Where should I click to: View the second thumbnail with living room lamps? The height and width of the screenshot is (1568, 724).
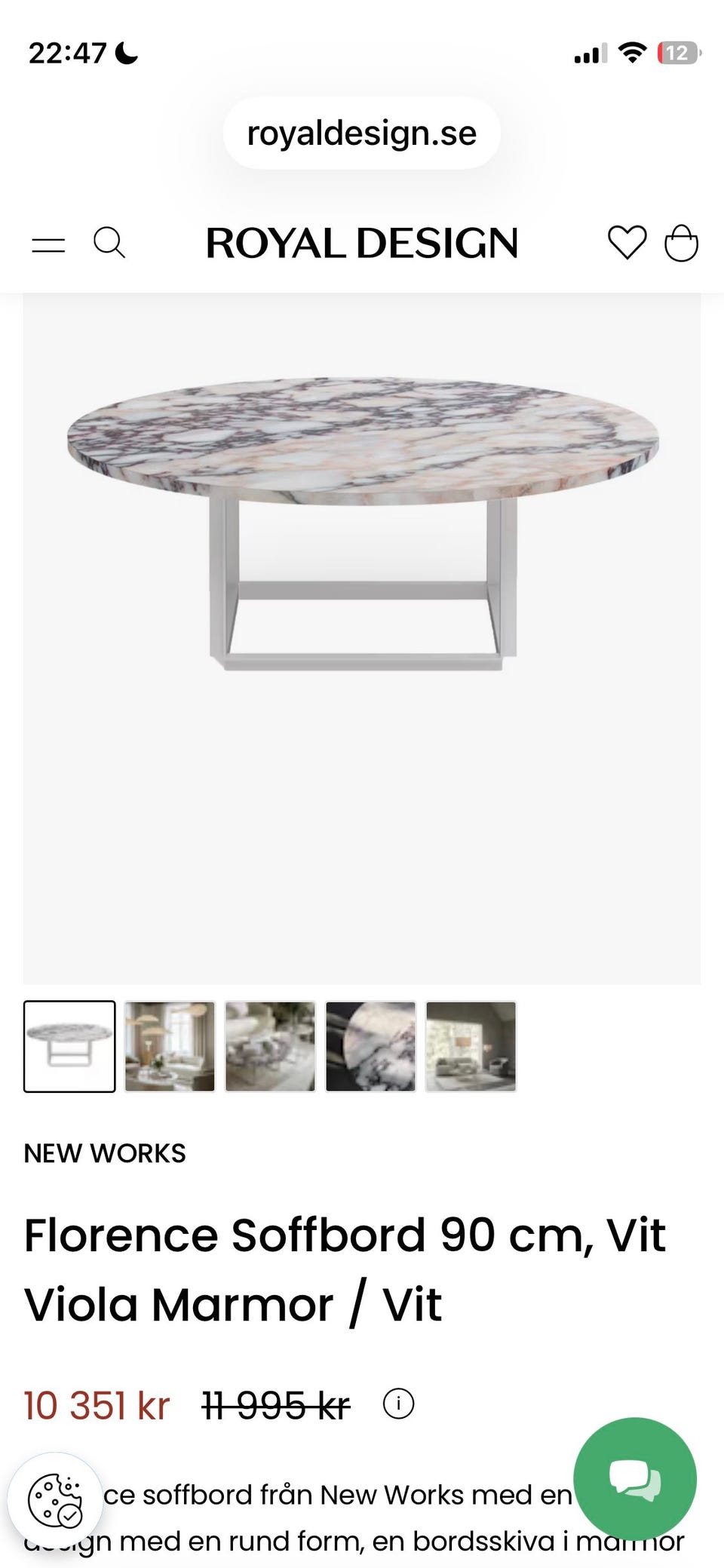(x=170, y=1046)
